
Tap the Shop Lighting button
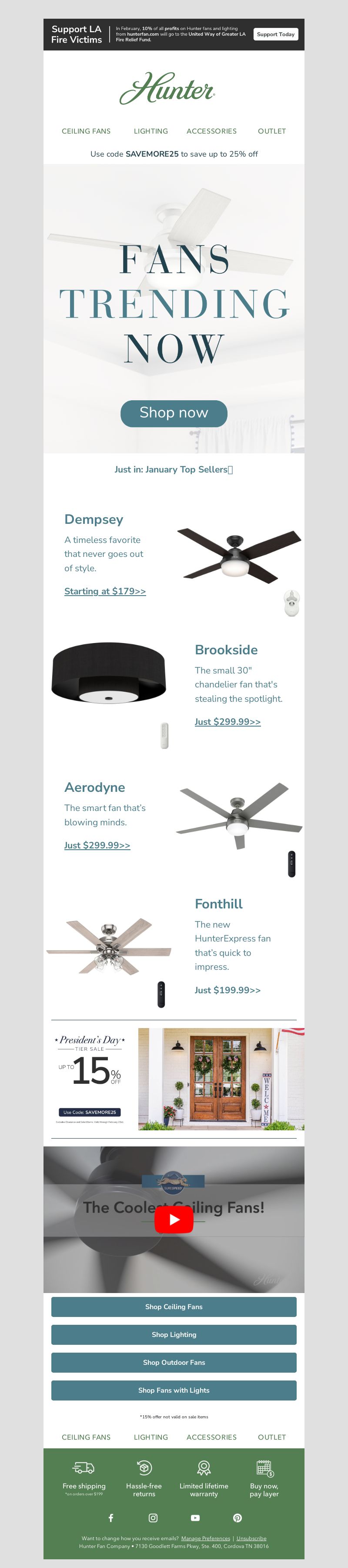tap(174, 1335)
